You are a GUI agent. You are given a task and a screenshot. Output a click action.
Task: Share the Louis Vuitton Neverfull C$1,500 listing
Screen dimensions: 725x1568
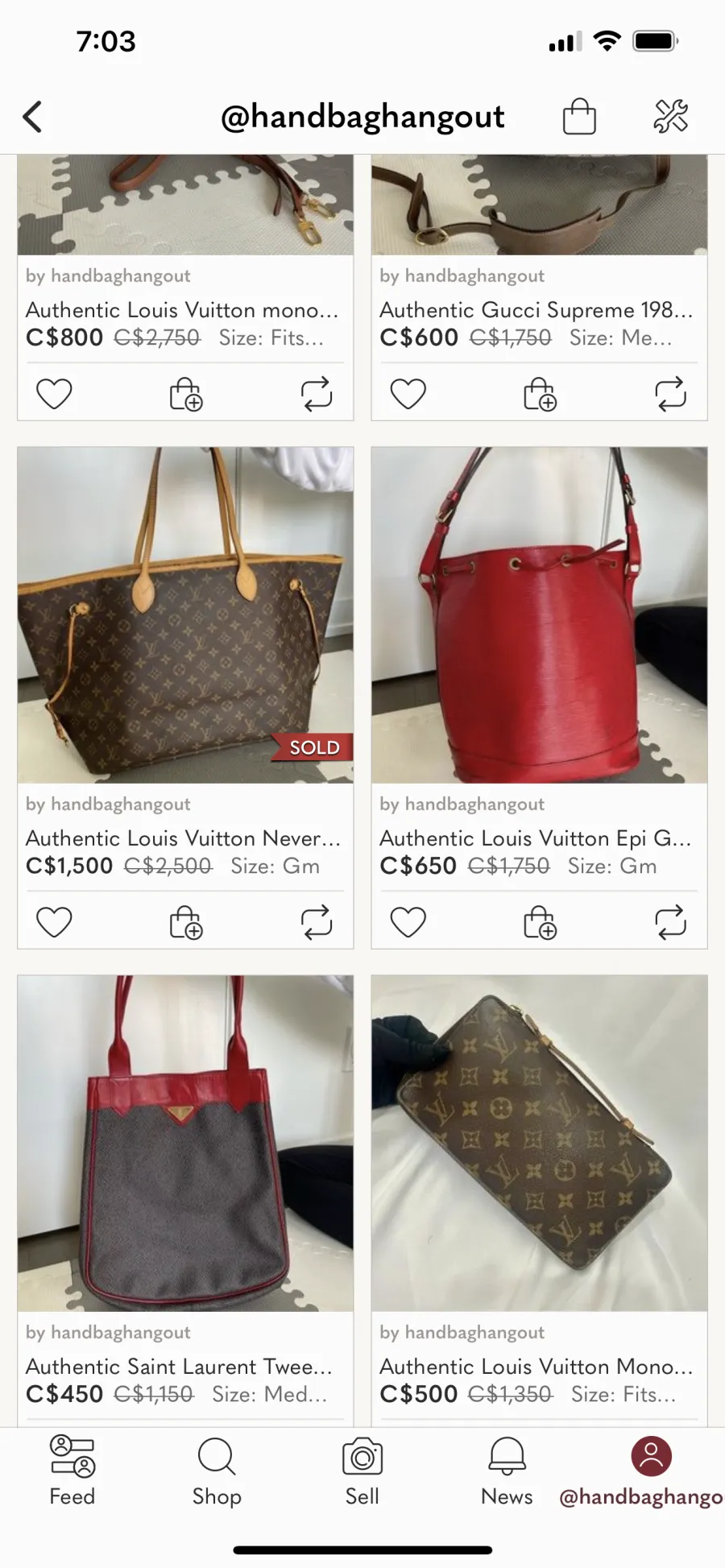pyautogui.click(x=317, y=922)
